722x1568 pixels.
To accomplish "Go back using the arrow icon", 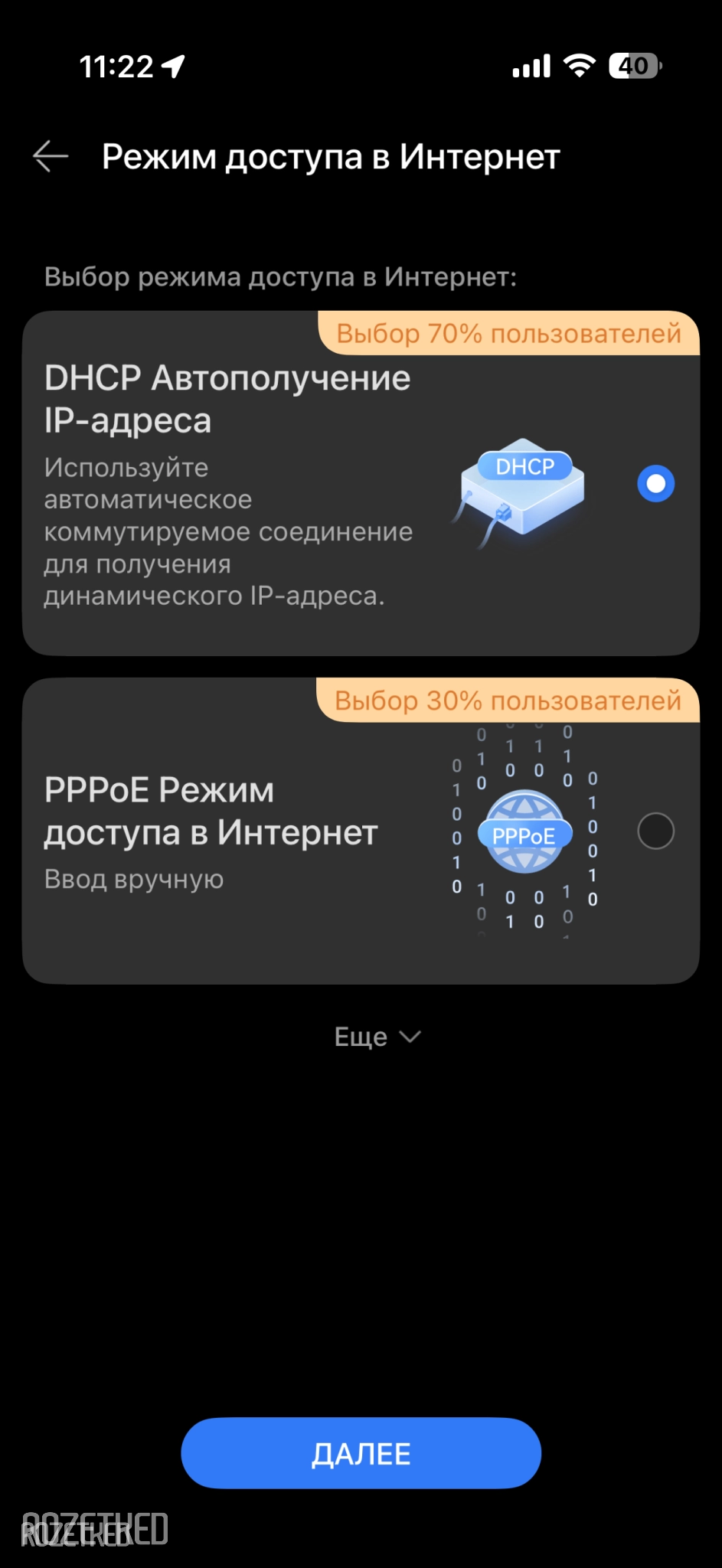I will click(51, 156).
